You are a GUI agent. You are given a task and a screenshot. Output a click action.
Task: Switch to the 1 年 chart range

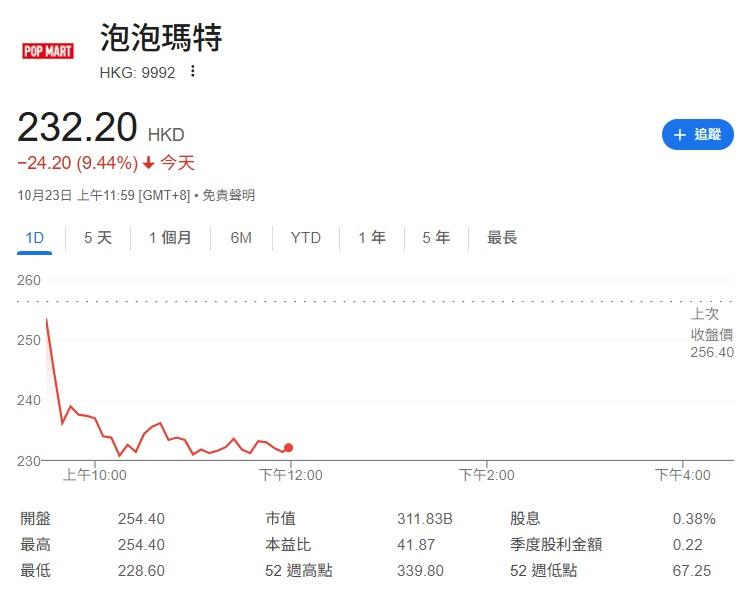(x=371, y=238)
